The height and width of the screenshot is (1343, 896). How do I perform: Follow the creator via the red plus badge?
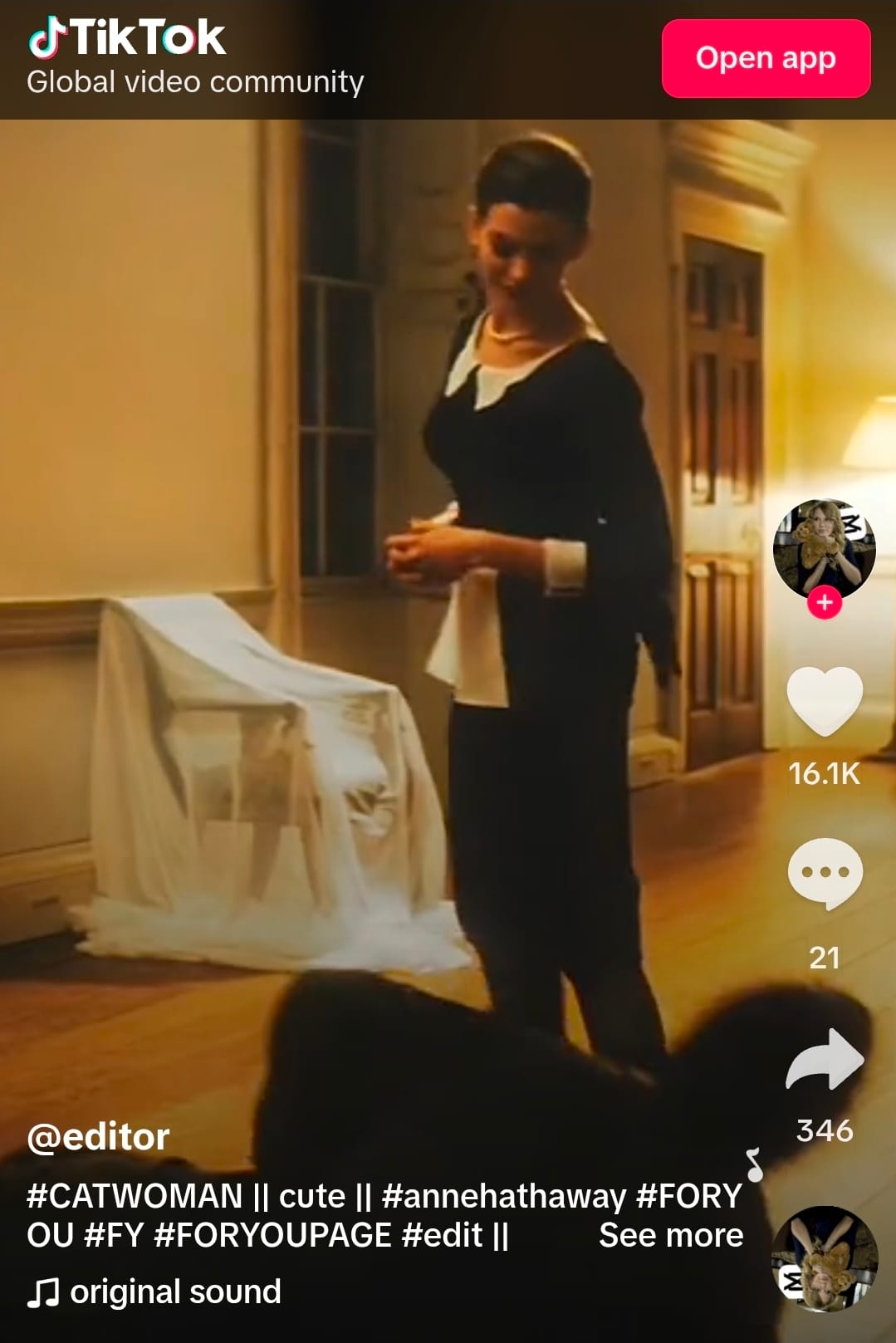tap(824, 602)
